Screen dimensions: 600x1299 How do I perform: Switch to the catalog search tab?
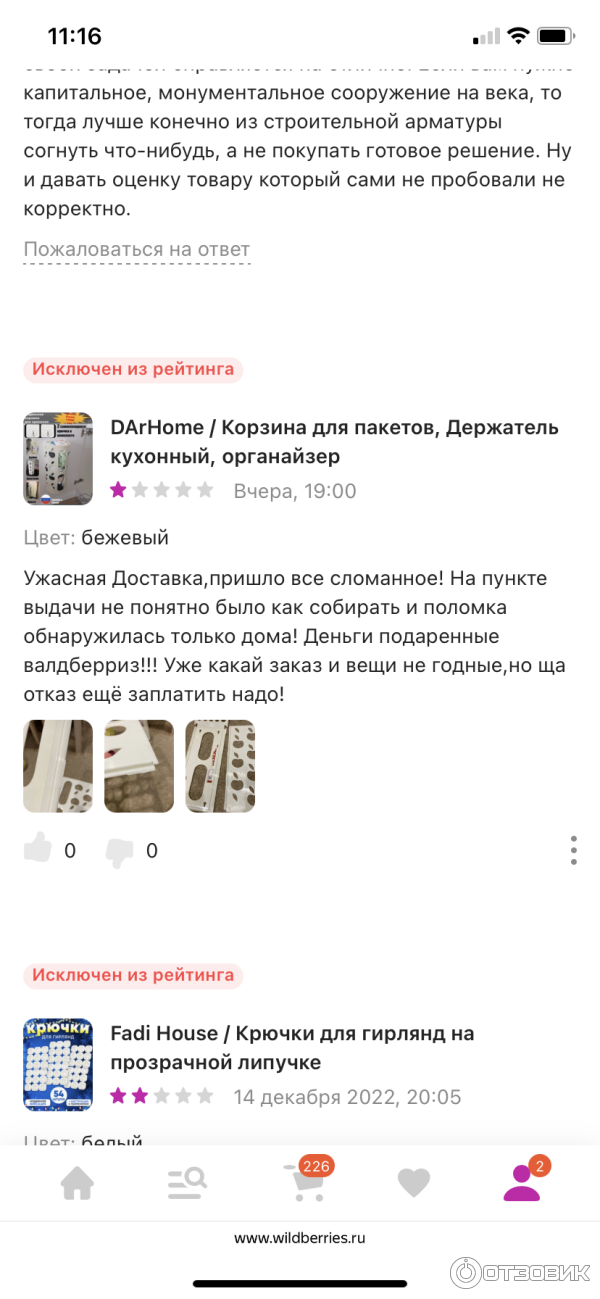tap(187, 1183)
